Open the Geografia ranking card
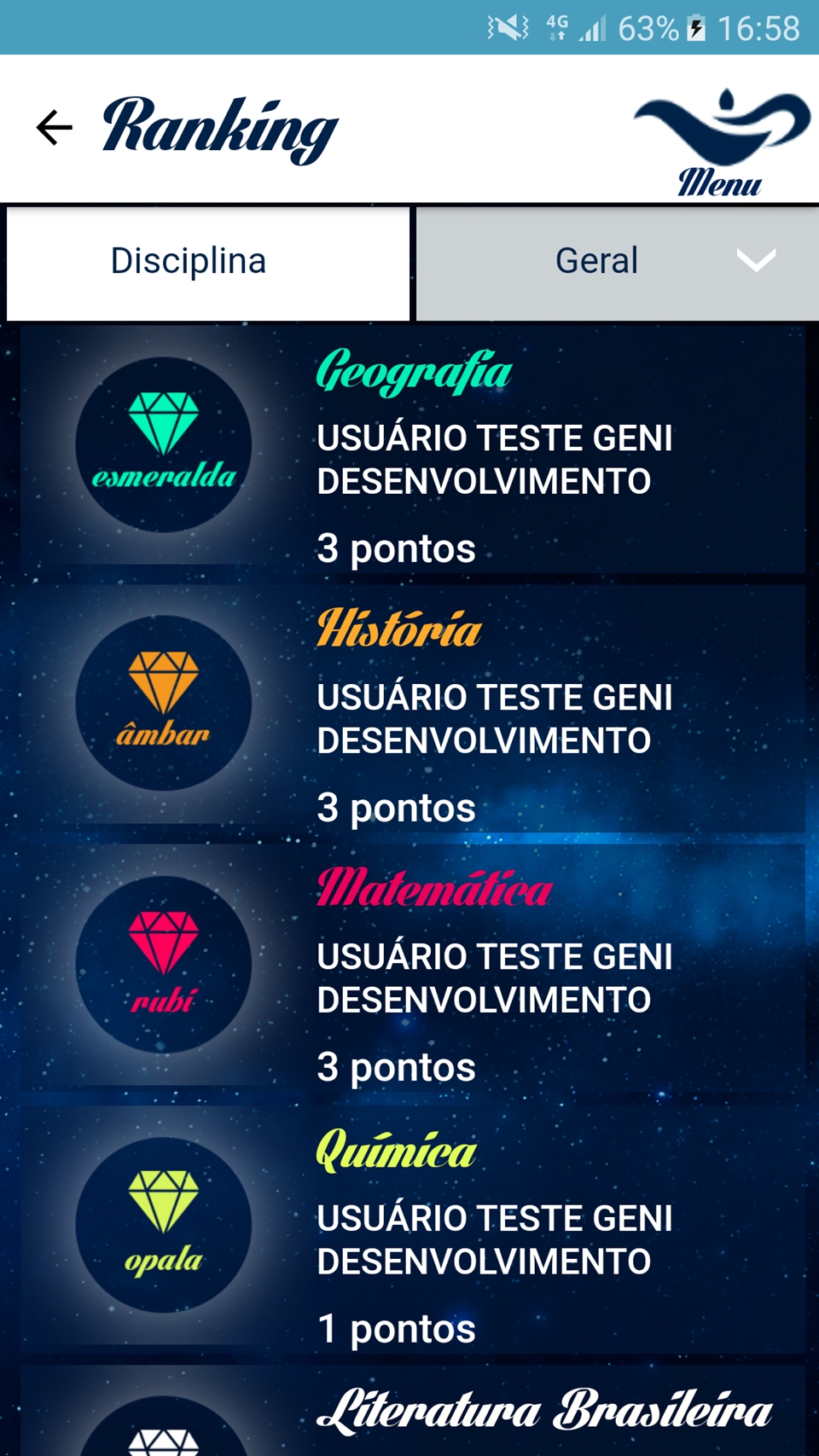The width and height of the screenshot is (819, 1456). coord(413,450)
